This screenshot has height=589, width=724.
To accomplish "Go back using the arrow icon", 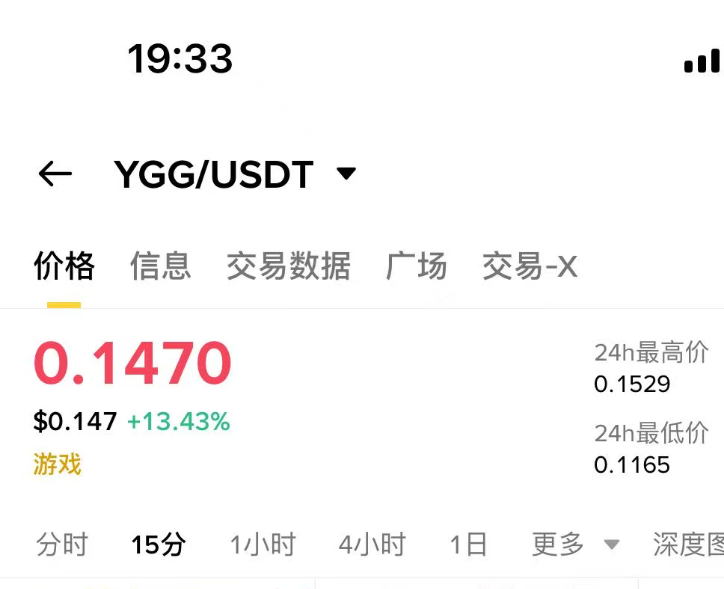I will coord(56,175).
